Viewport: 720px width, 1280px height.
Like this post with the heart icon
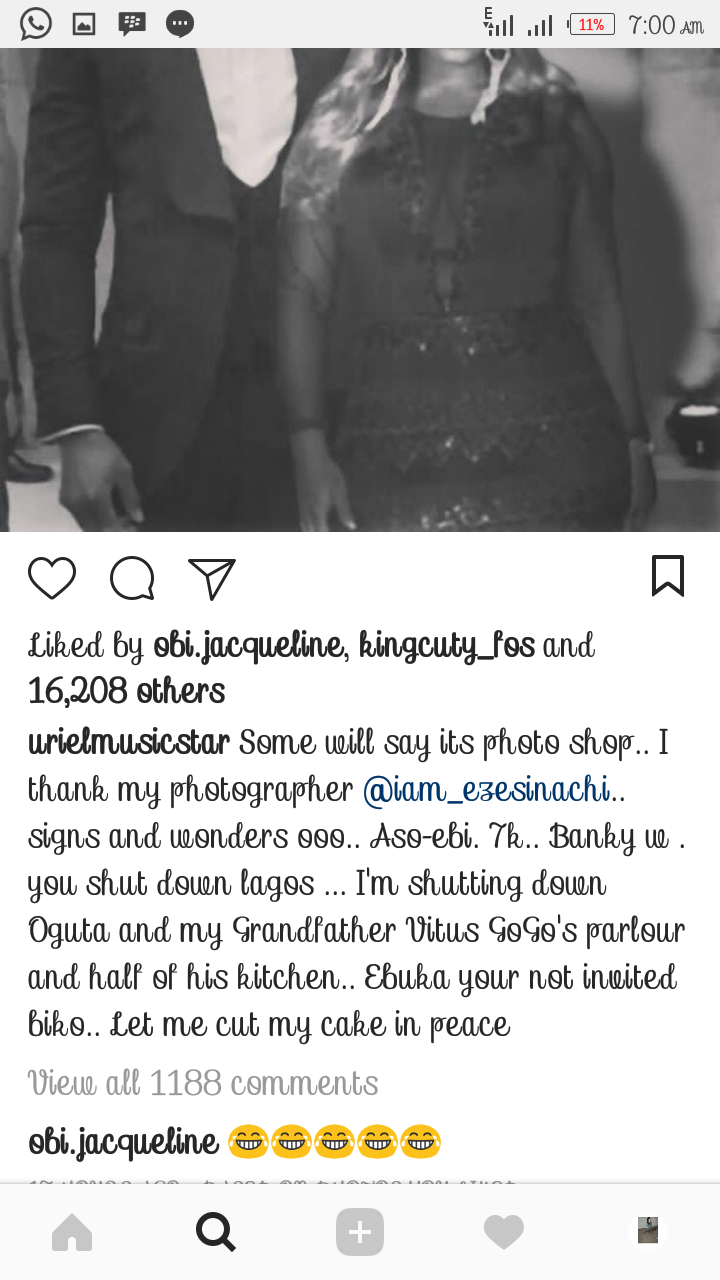pos(52,578)
